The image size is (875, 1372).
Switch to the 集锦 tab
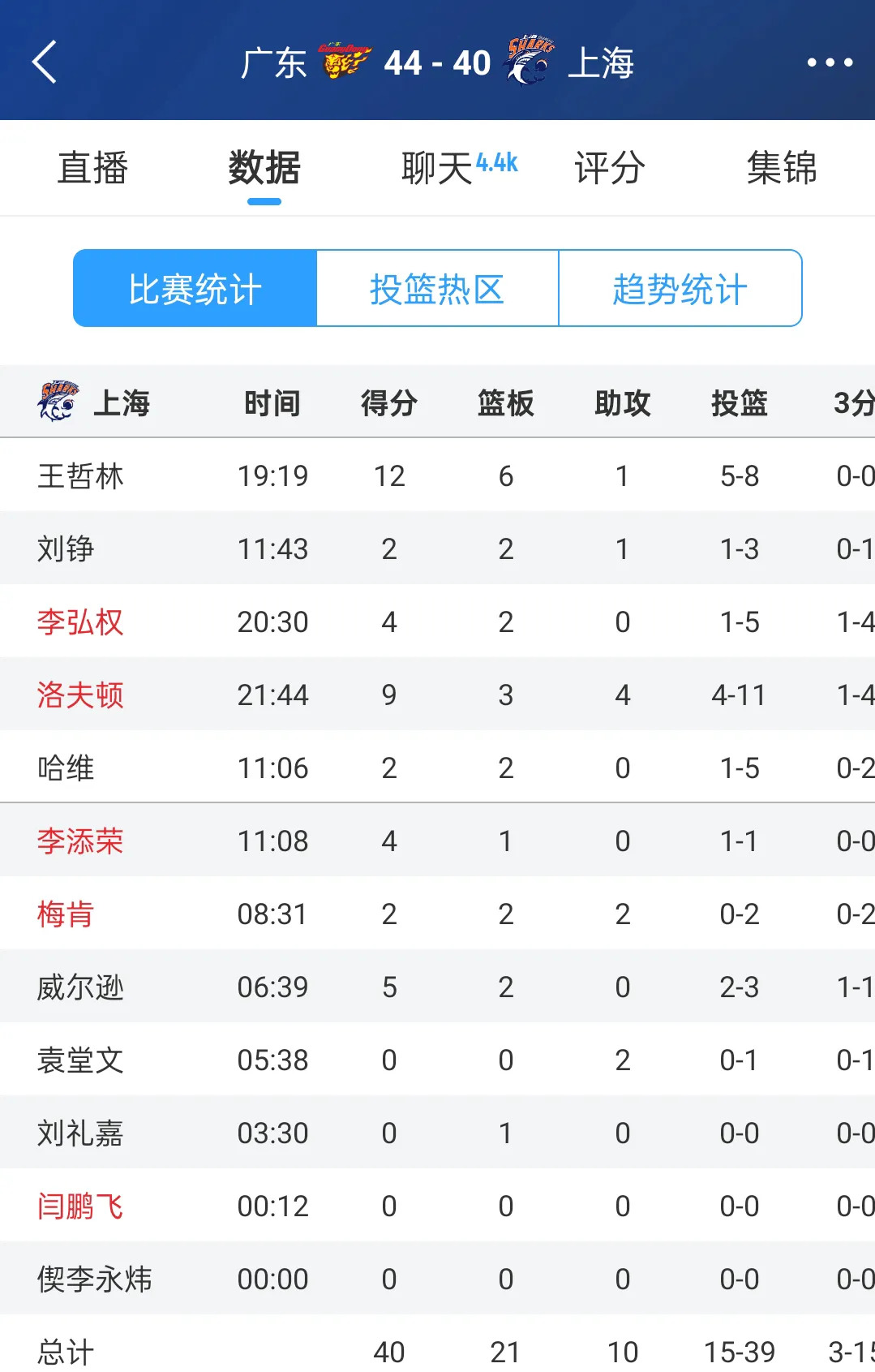783,168
